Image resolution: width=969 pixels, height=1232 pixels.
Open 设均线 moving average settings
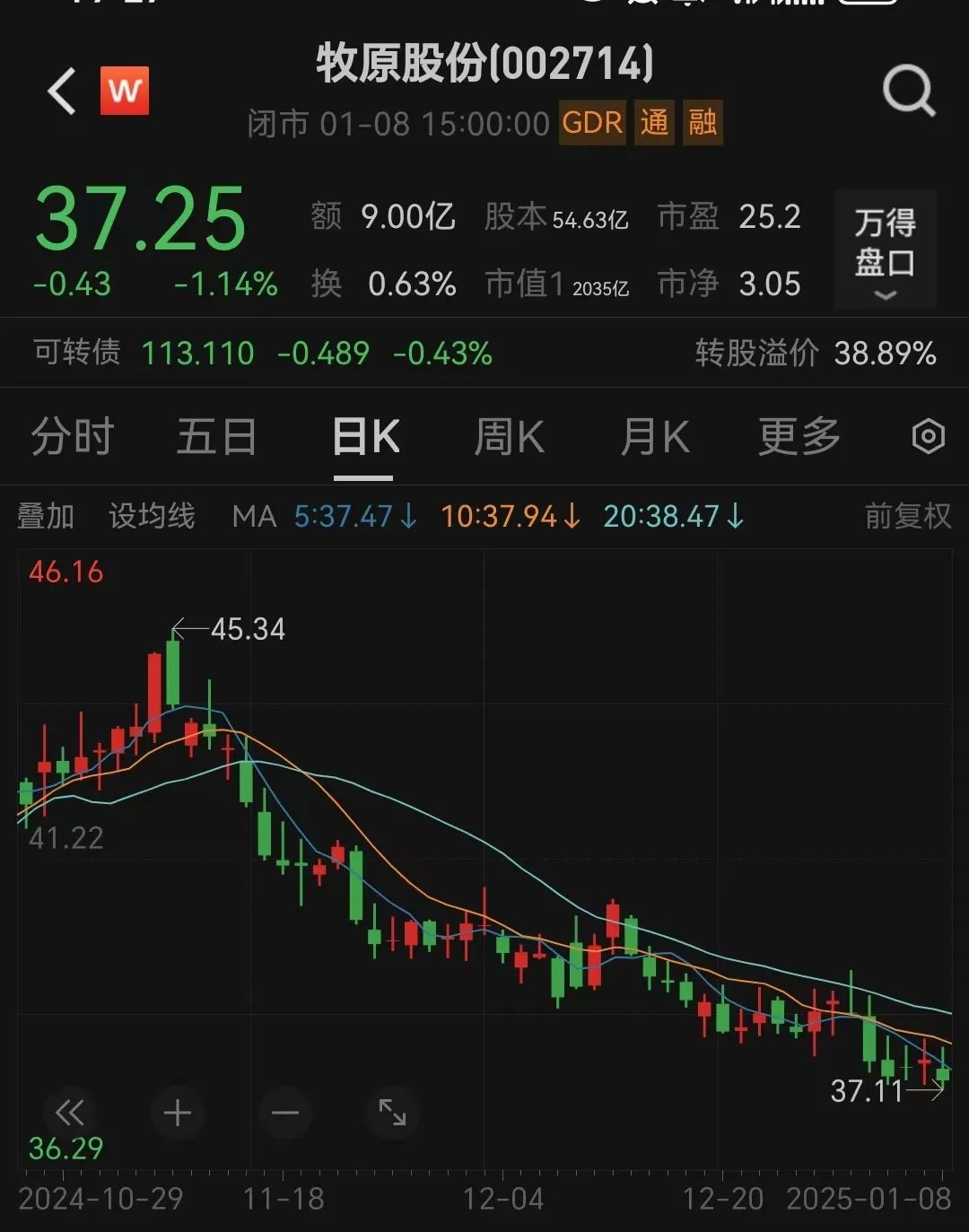point(151,517)
